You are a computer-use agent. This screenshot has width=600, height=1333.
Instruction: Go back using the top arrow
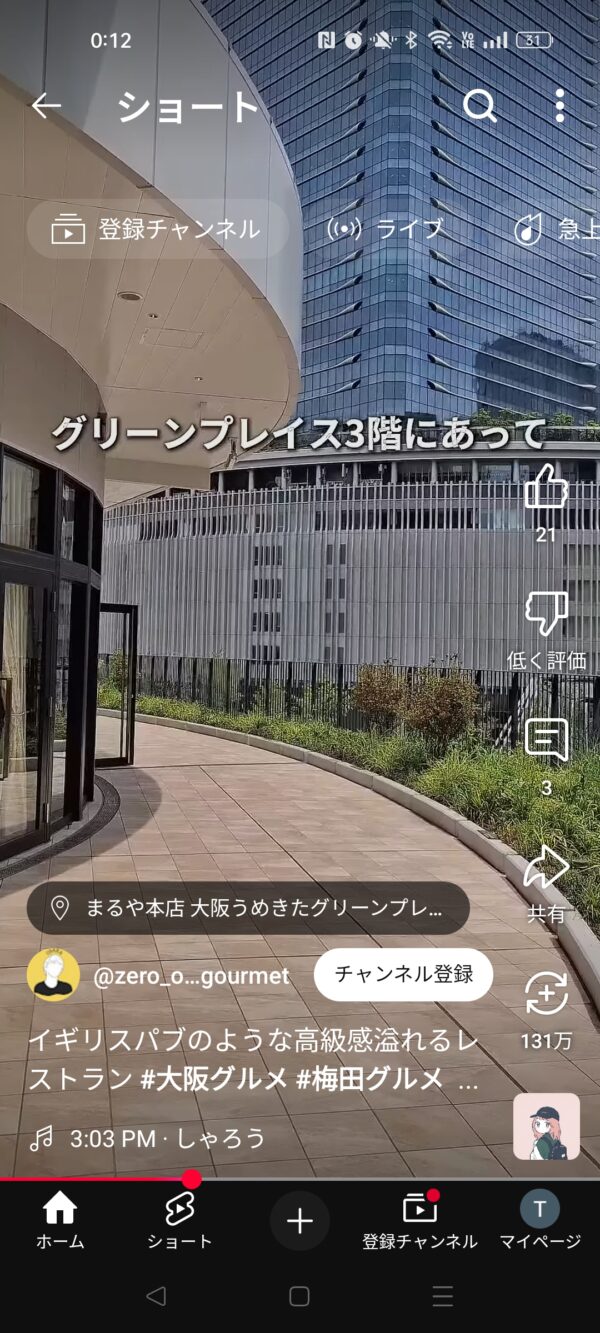pyautogui.click(x=47, y=106)
